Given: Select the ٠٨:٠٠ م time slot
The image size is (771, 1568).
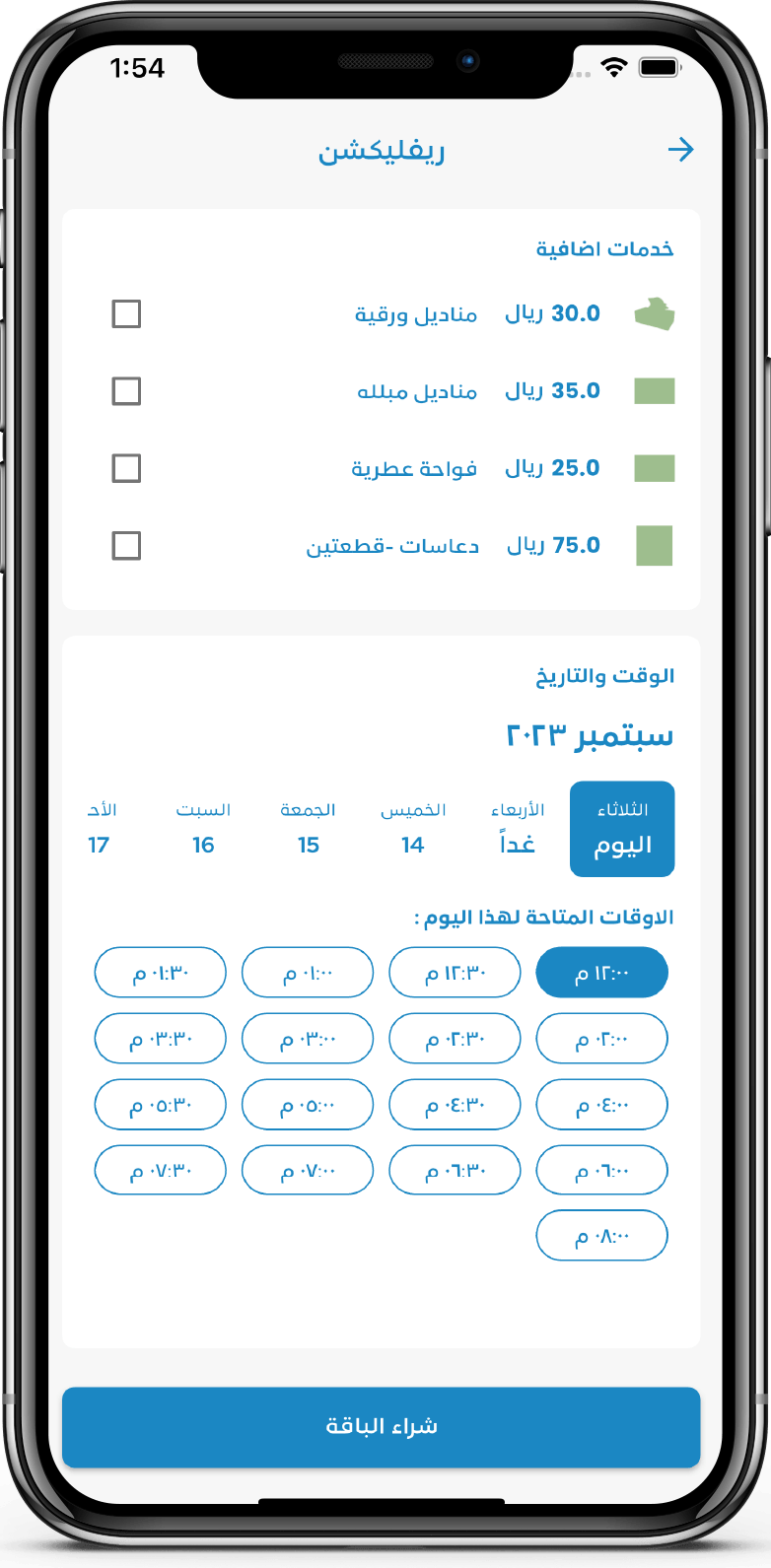Looking at the screenshot, I should click(x=601, y=1236).
